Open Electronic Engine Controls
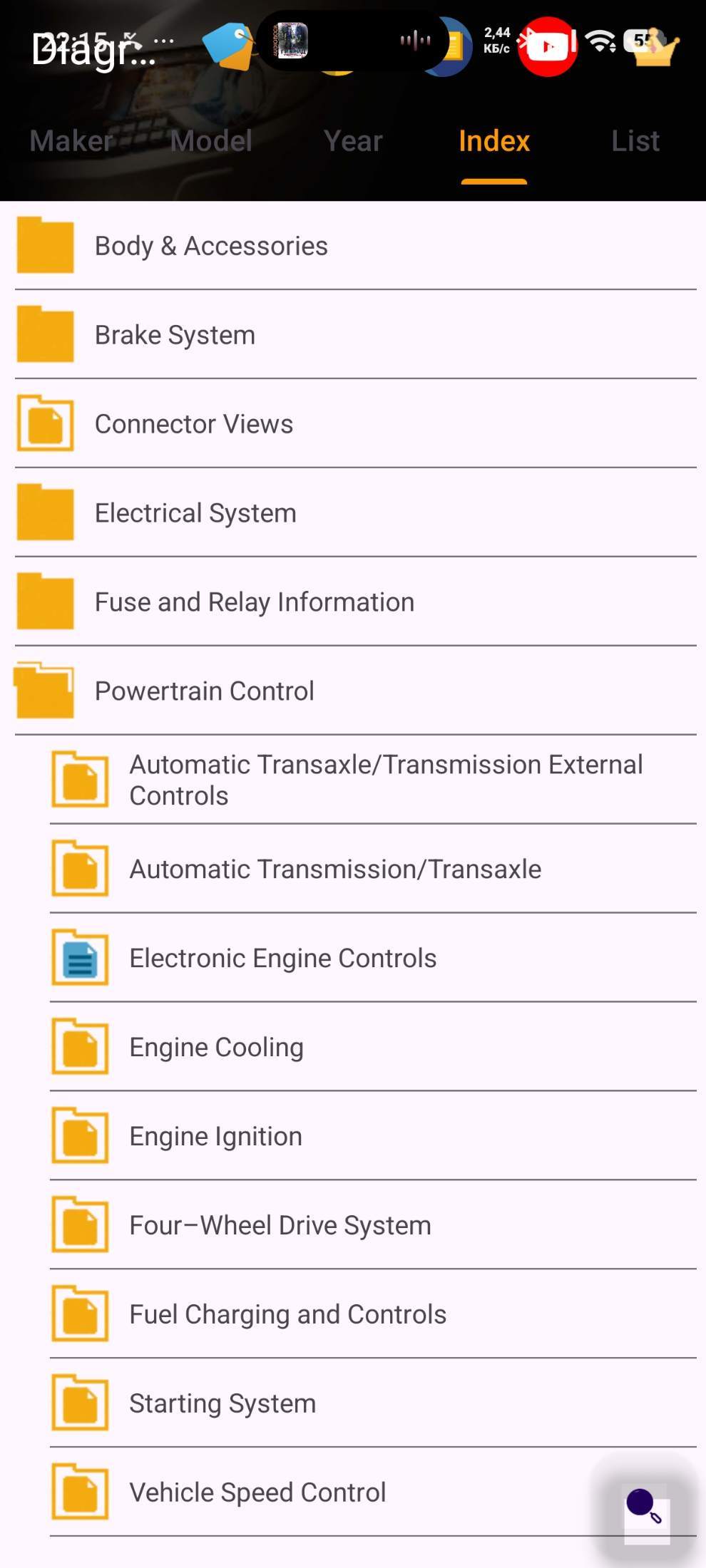Image resolution: width=706 pixels, height=1568 pixels. click(x=282, y=959)
